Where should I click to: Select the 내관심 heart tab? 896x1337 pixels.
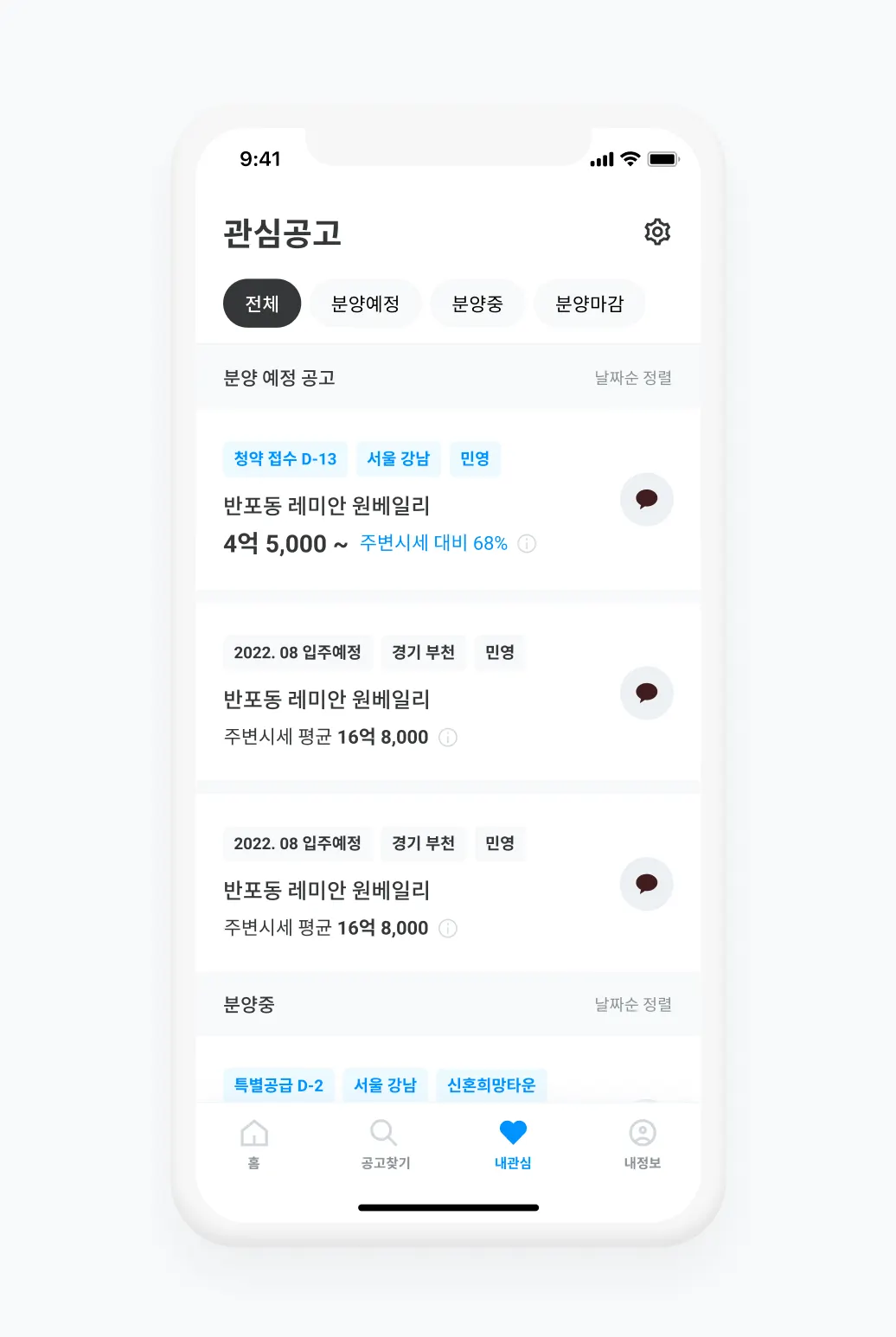(x=513, y=1143)
